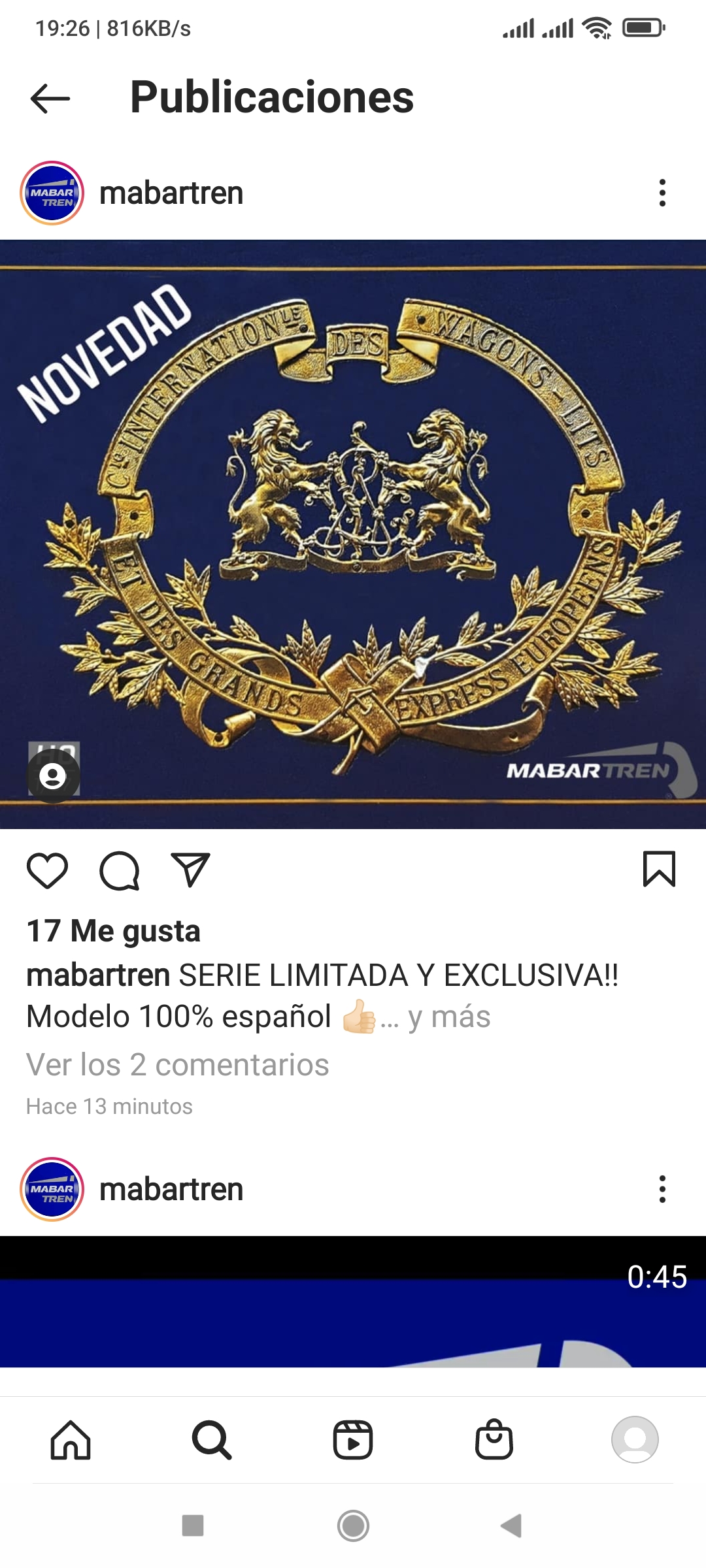Image resolution: width=706 pixels, height=1568 pixels.
Task: Like the NOVEDAD post with heart icon
Action: point(47,870)
